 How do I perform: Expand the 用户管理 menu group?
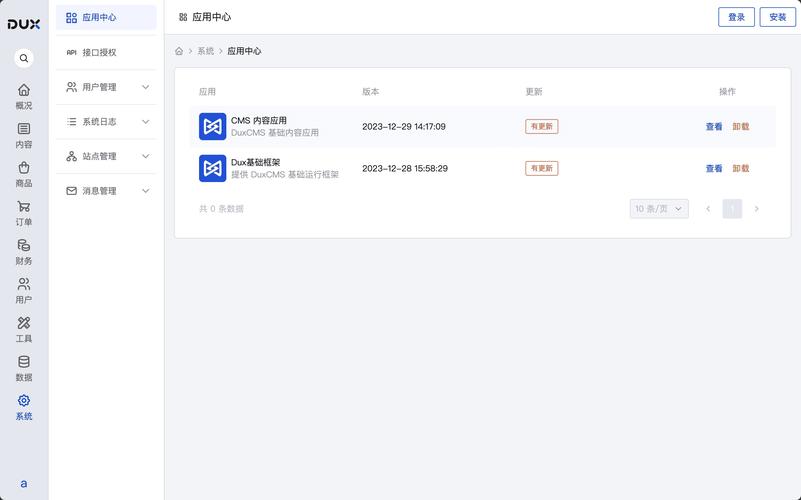click(x=106, y=87)
